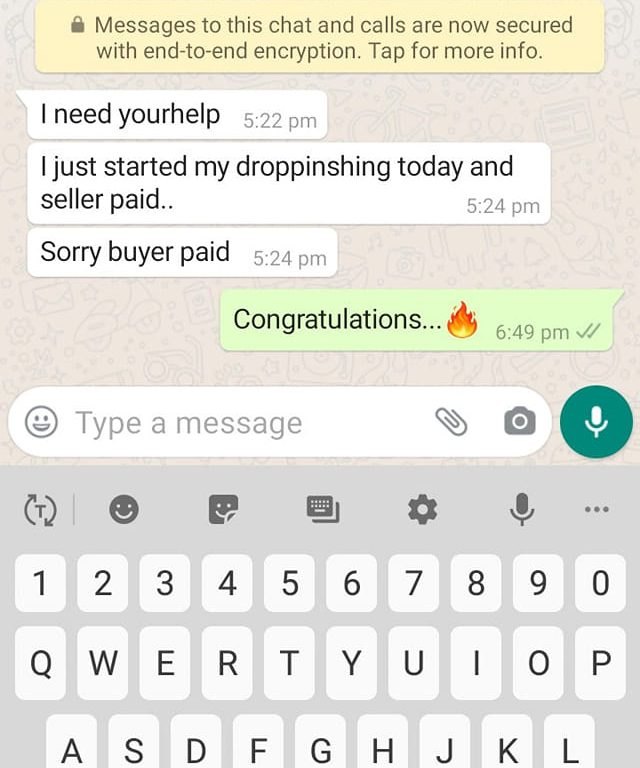This screenshot has width=640, height=768.
Task: Open keyboard translate tool
Action: click(x=41, y=510)
